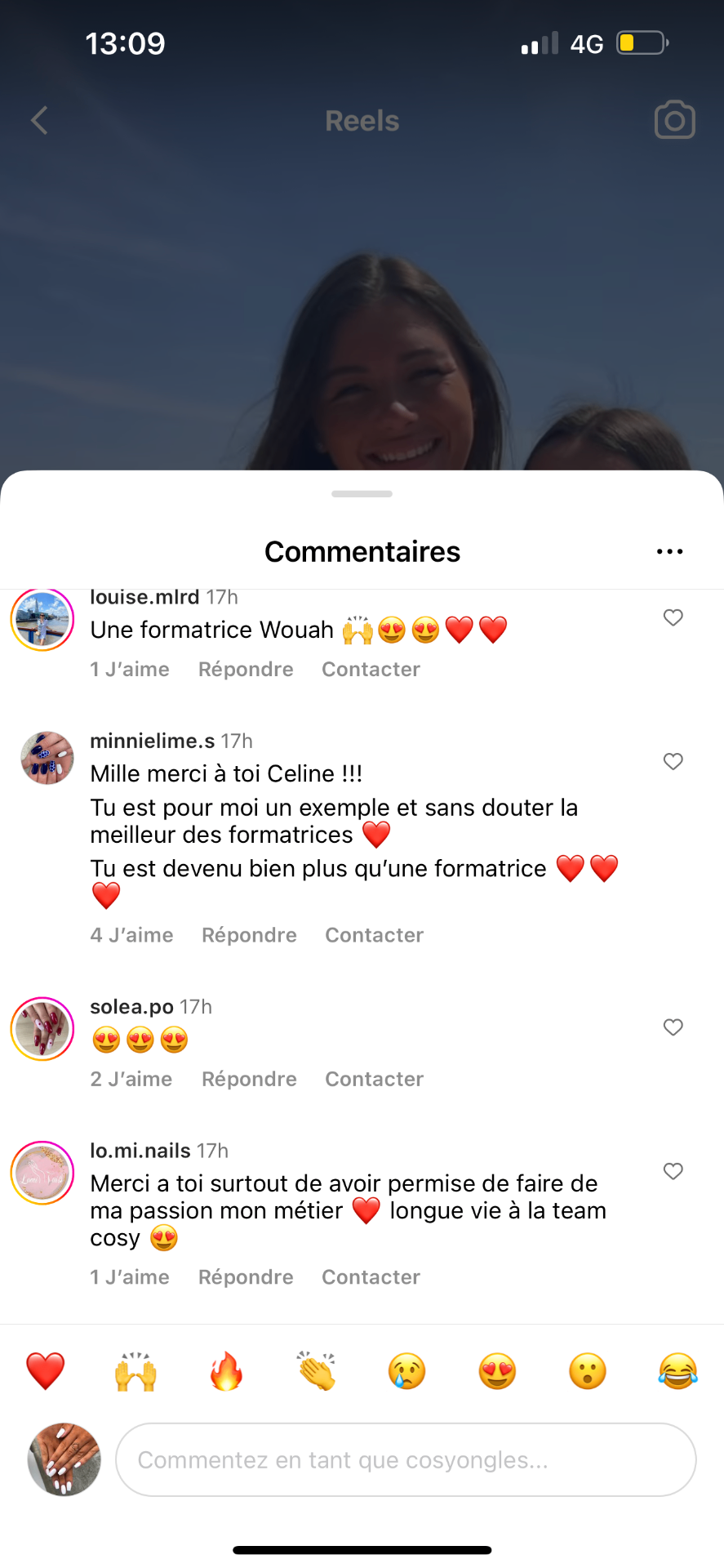
Task: Insert the red heart quick emoji
Action: (x=46, y=1370)
